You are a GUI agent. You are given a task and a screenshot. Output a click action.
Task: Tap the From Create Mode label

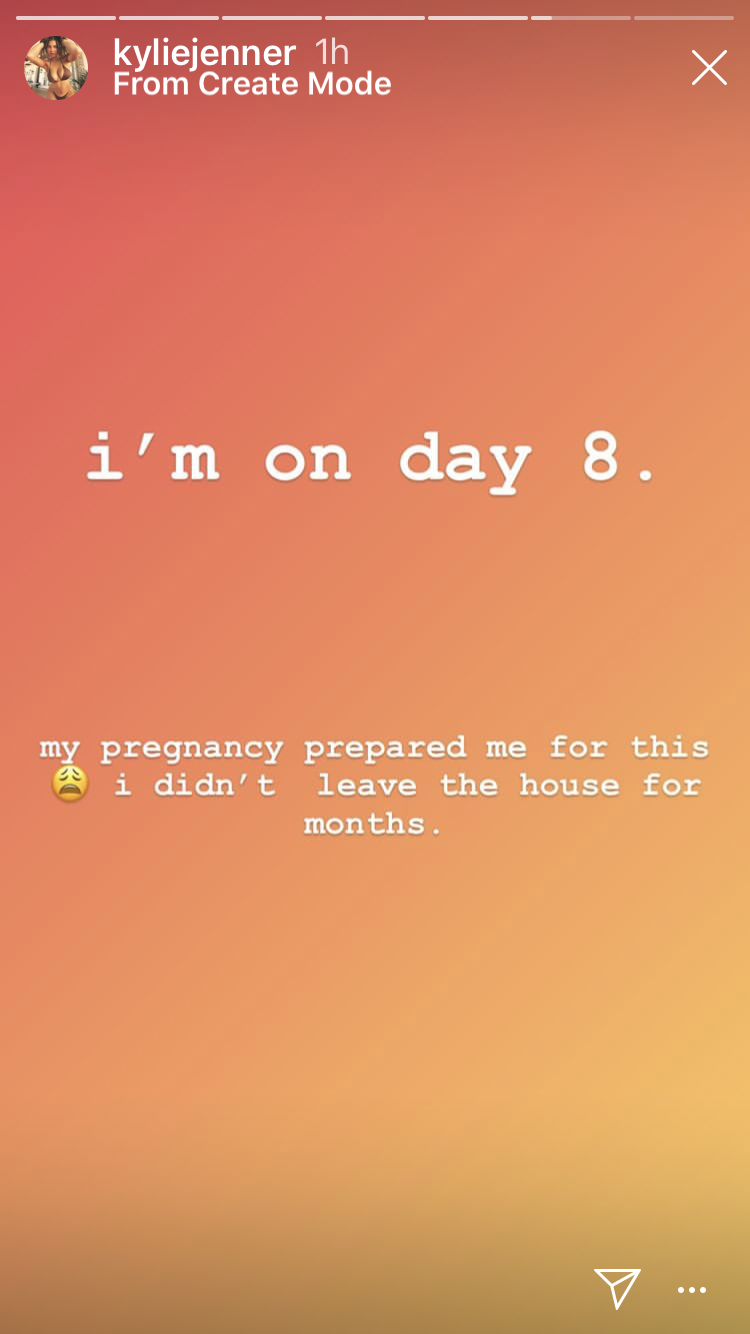coord(252,84)
